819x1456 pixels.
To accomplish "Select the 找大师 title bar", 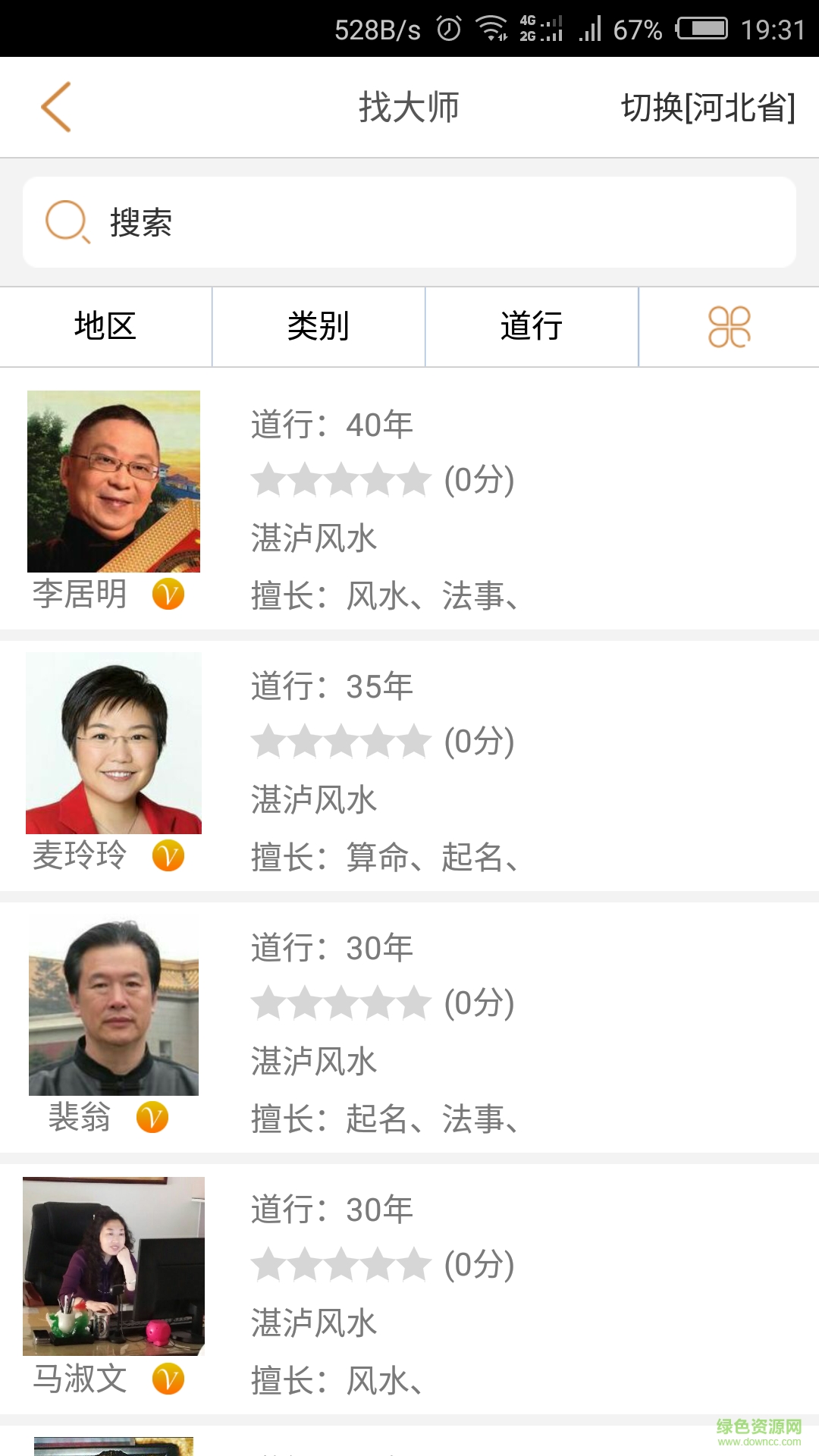I will [409, 106].
